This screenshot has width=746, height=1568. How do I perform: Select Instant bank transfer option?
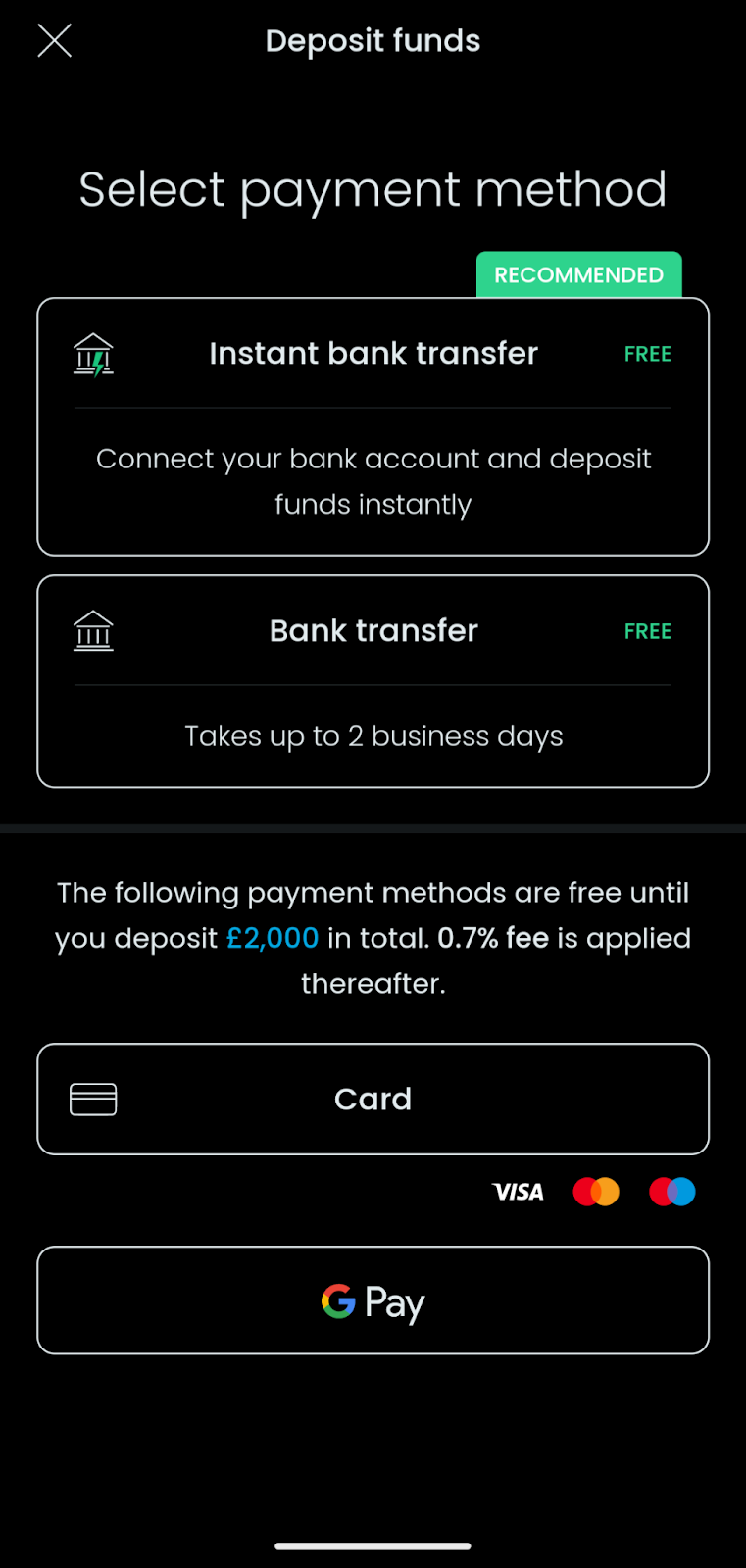point(373,426)
